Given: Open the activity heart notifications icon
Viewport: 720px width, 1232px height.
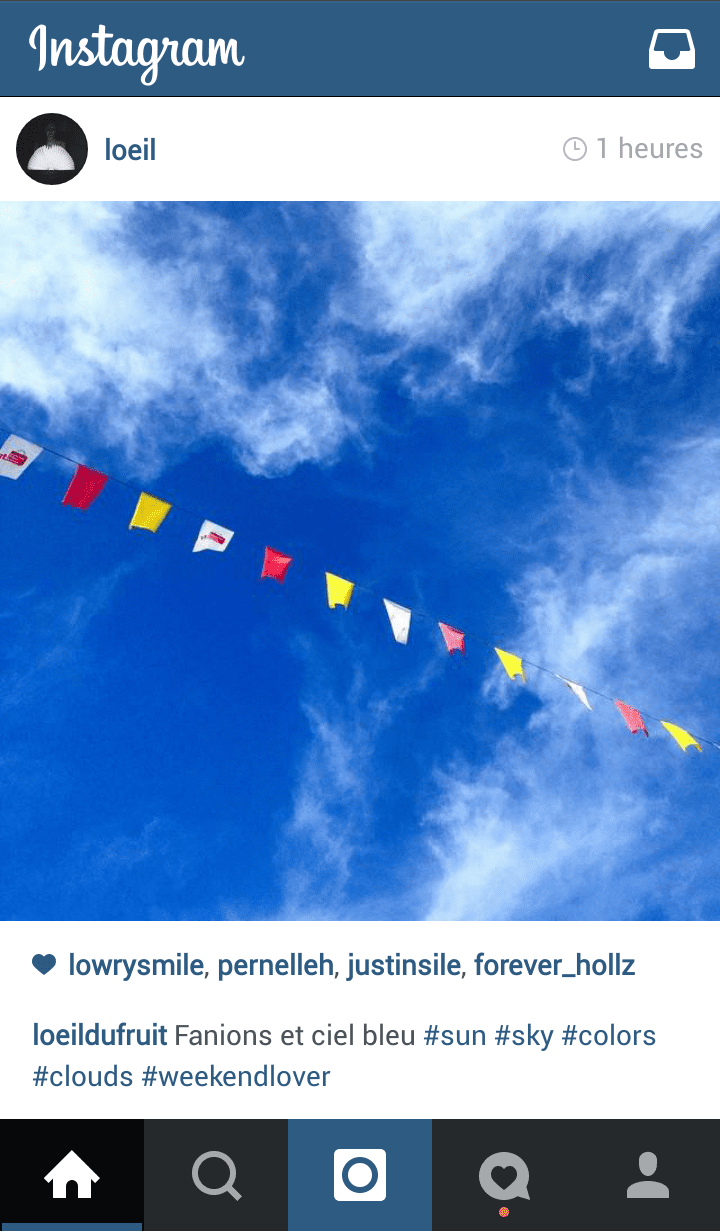Looking at the screenshot, I should pyautogui.click(x=504, y=1175).
